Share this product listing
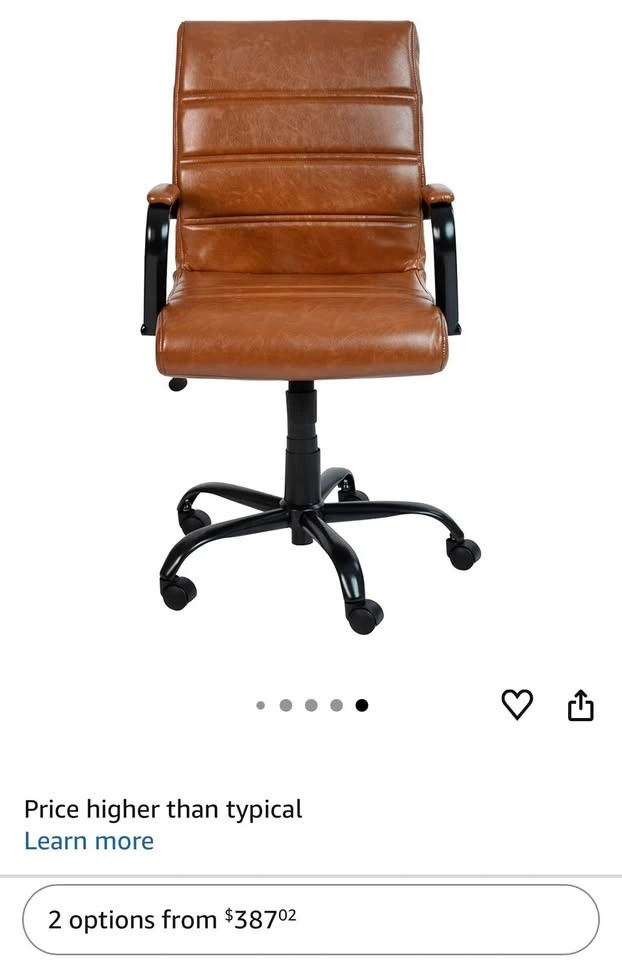This screenshot has width=622, height=960. pos(581,706)
